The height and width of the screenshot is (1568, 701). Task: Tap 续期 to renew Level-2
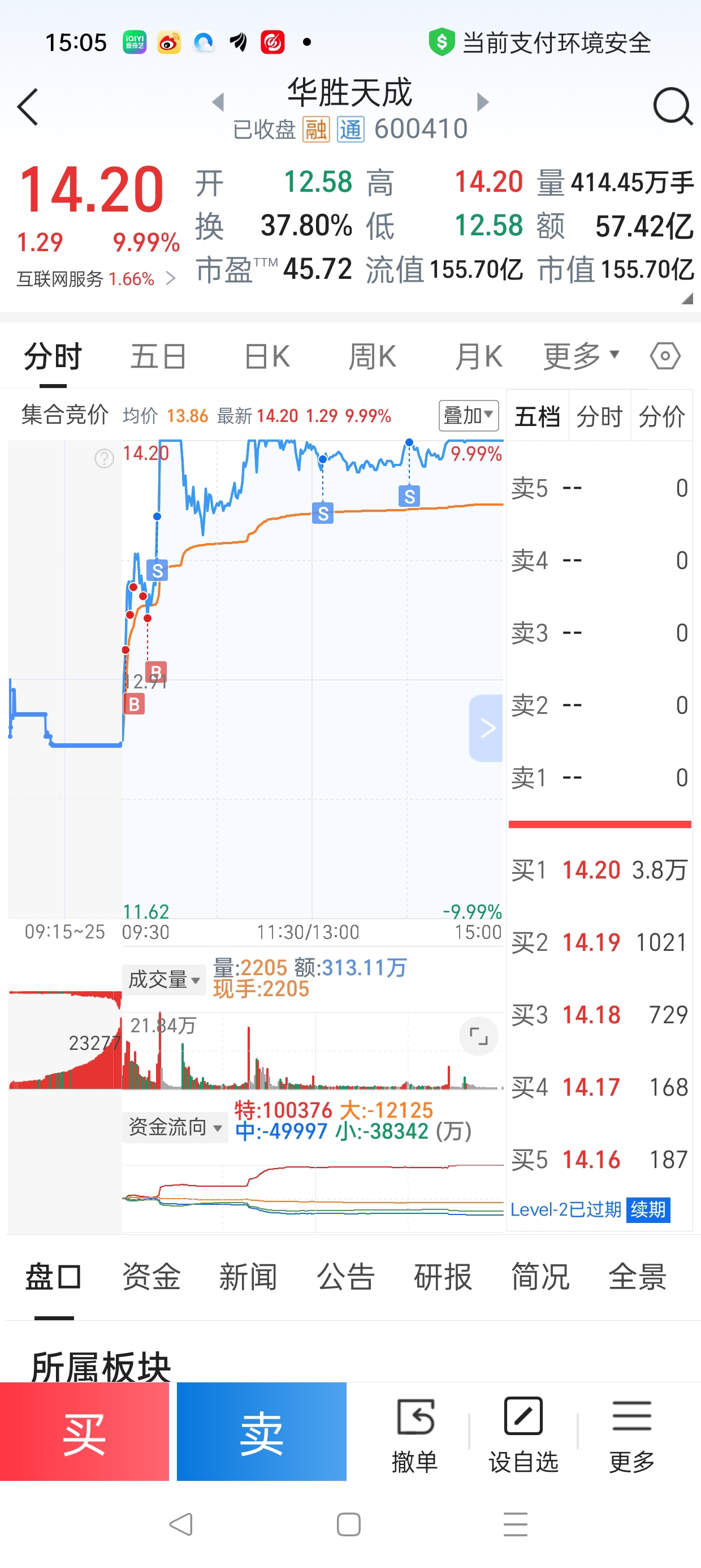coord(648,1209)
